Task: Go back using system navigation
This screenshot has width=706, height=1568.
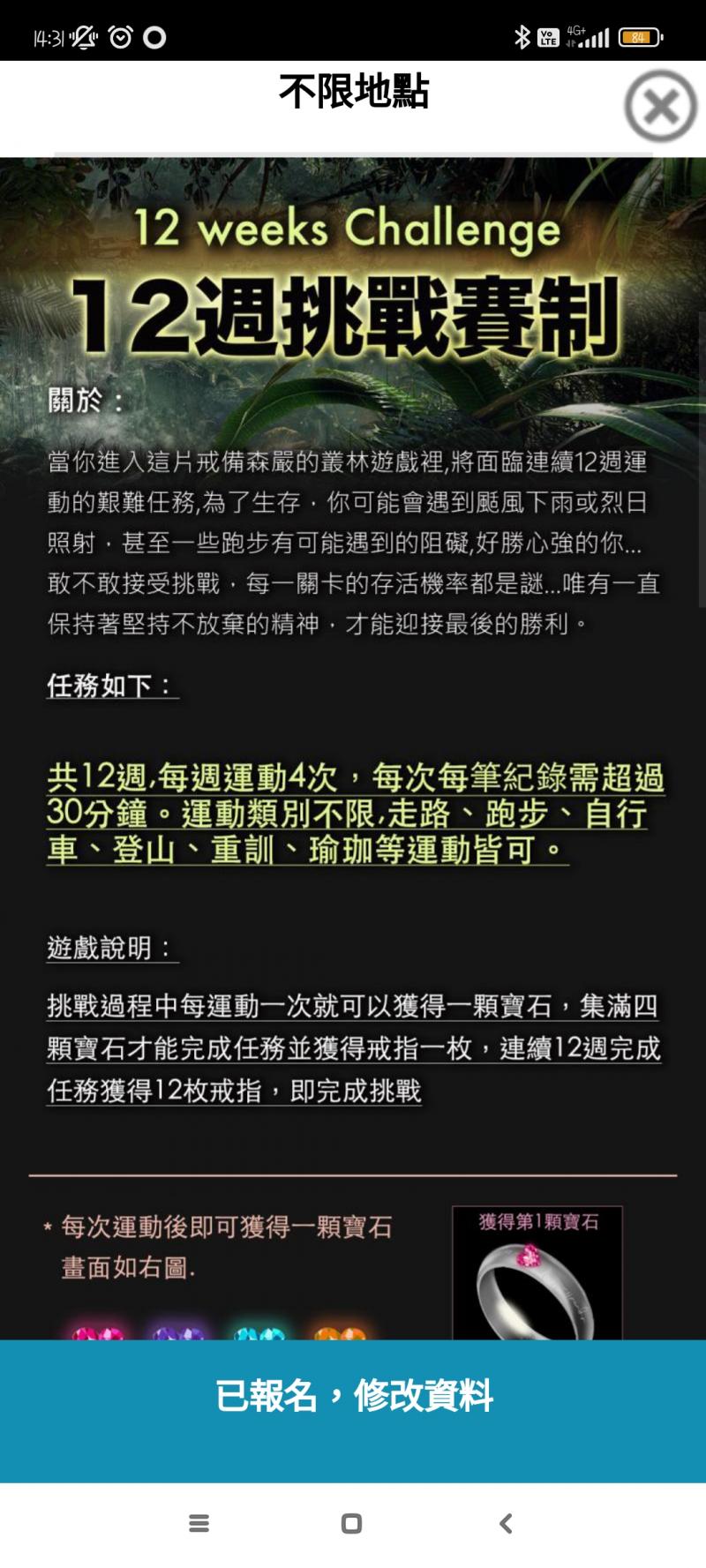Action: pos(506,1523)
